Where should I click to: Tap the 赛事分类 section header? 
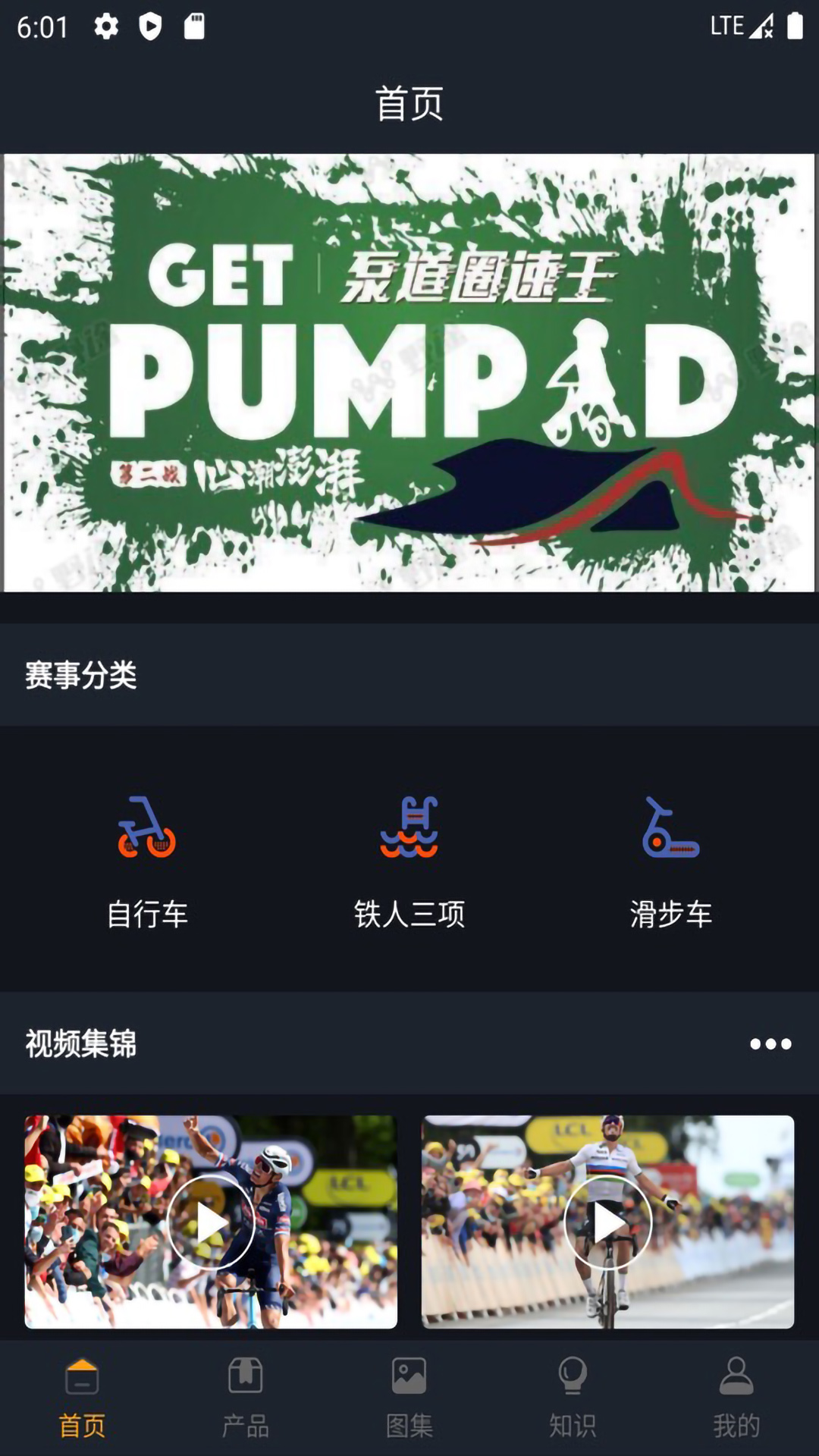pos(78,675)
